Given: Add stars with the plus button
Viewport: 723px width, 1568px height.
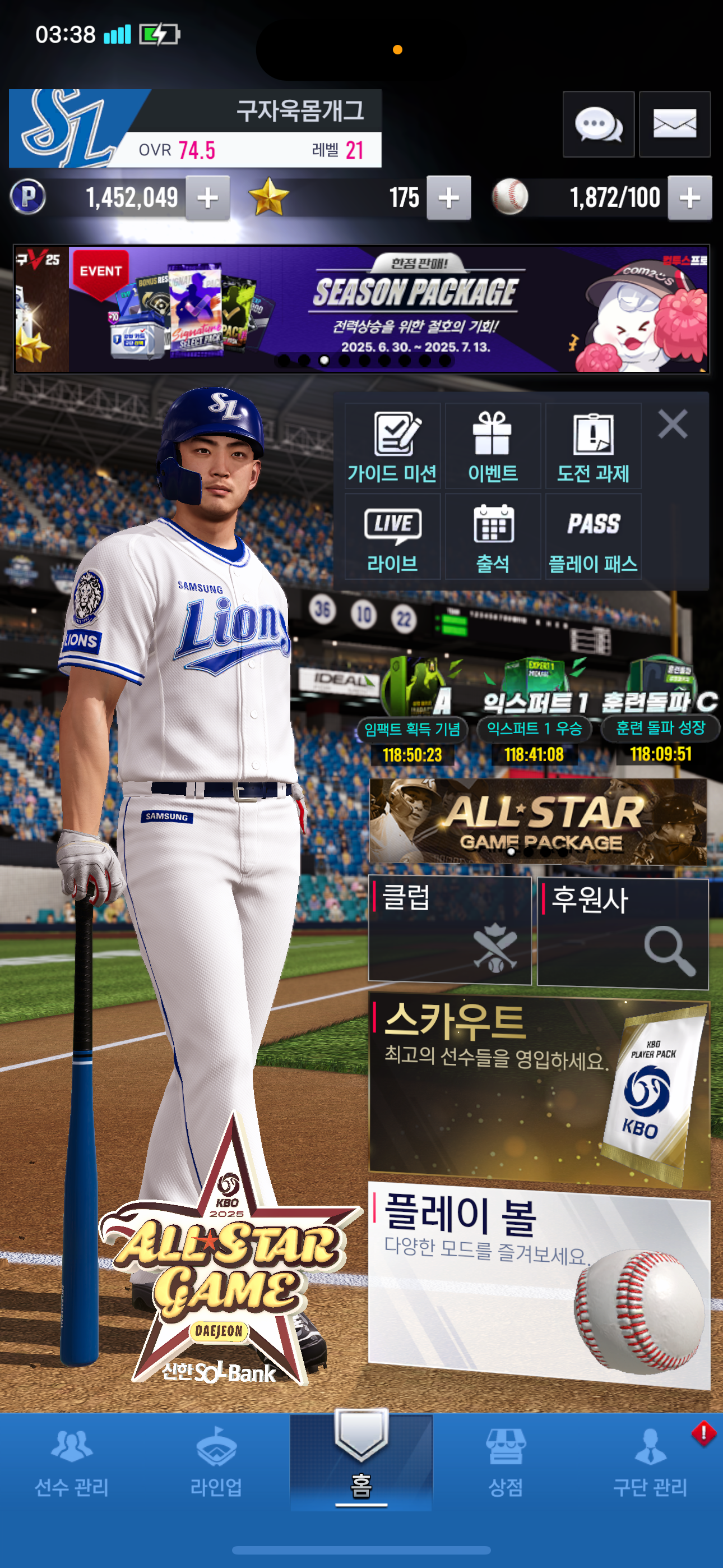Looking at the screenshot, I should pyautogui.click(x=448, y=198).
